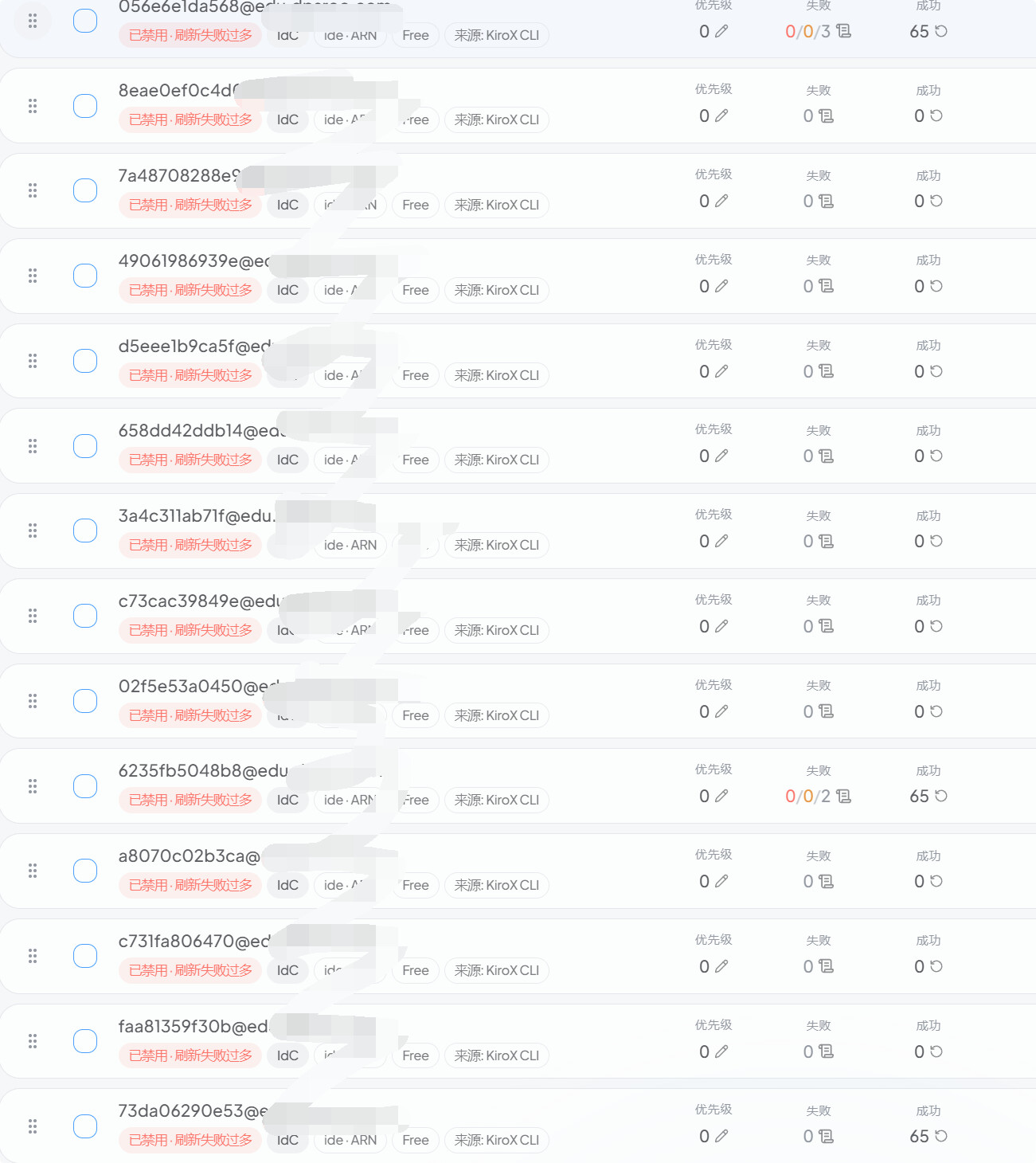The width and height of the screenshot is (1036, 1163).
Task: Reset the success count for 056e6e1da568
Action: coord(941,31)
